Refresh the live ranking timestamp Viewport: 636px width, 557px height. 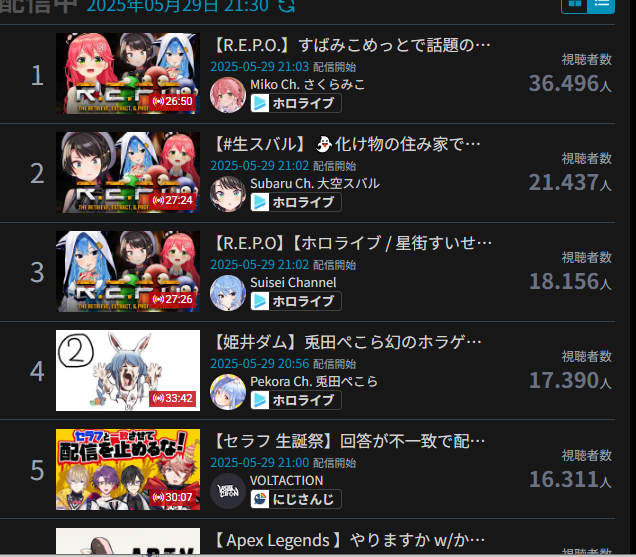pyautogui.click(x=287, y=6)
